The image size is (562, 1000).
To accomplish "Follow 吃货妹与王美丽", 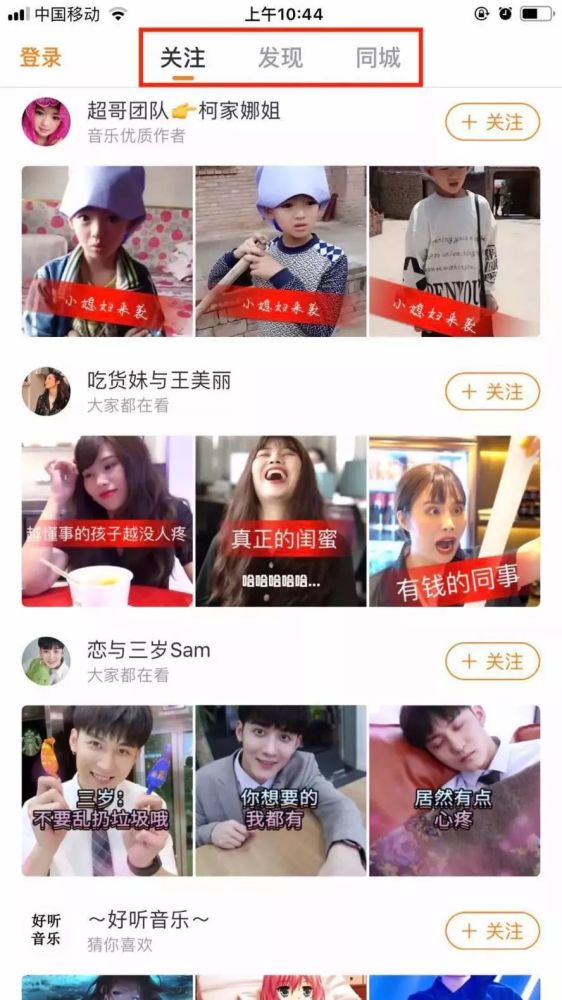I will click(492, 392).
